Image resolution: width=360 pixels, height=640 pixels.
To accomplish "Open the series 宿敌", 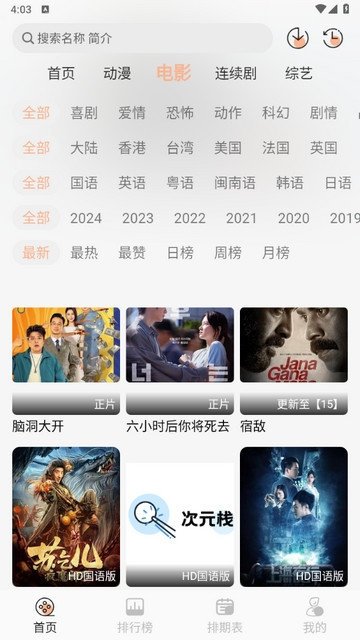I will pyautogui.click(x=294, y=370).
